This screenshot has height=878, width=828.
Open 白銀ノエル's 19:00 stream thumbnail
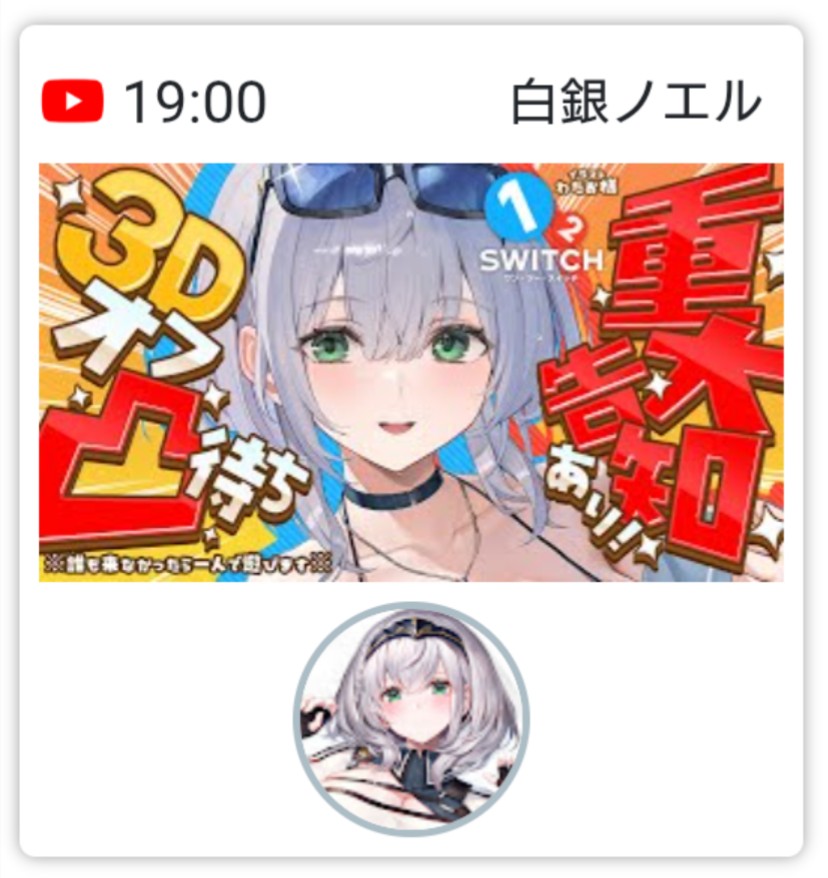[411, 372]
